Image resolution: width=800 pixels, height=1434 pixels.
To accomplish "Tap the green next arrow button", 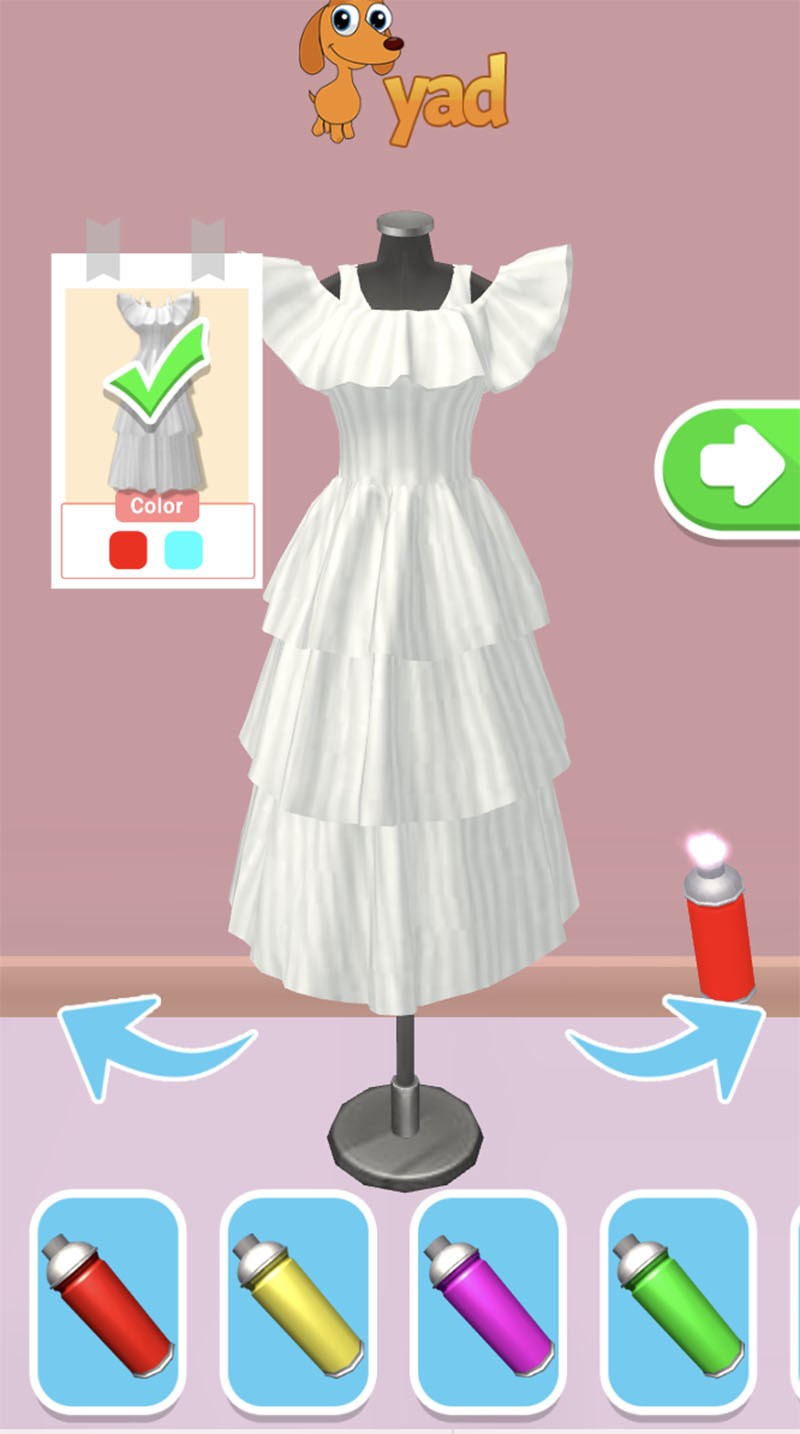I will point(735,467).
